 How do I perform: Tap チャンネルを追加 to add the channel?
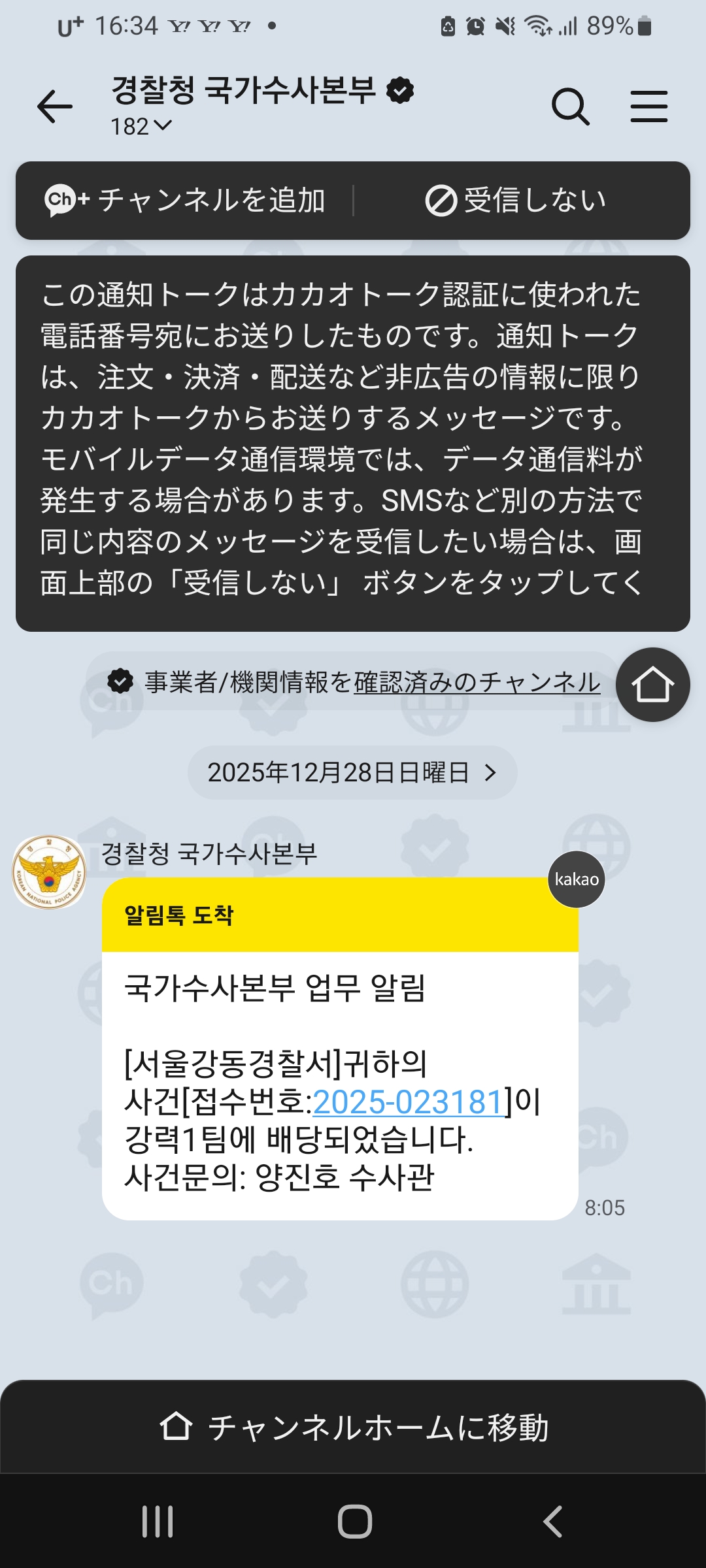point(186,200)
